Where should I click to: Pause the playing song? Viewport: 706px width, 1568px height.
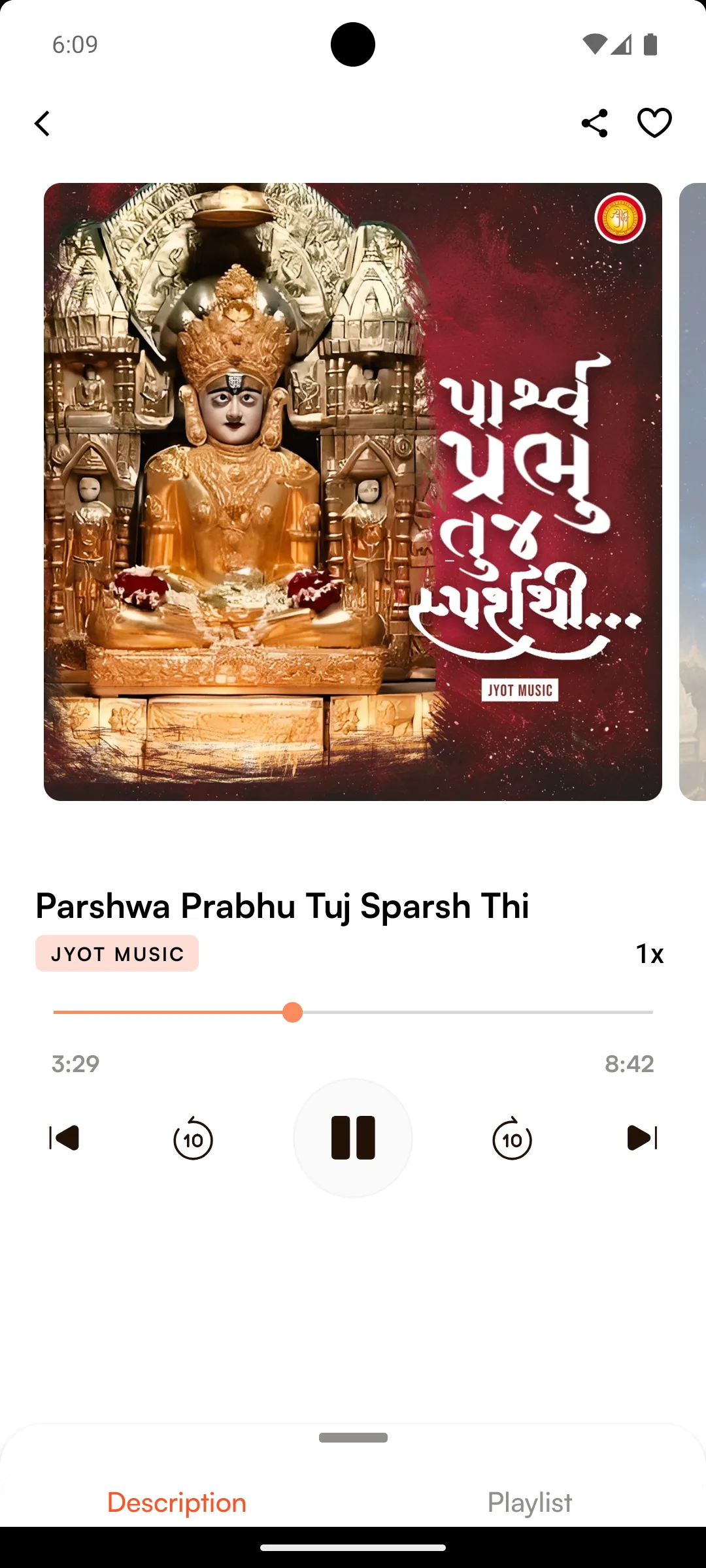(x=353, y=1138)
